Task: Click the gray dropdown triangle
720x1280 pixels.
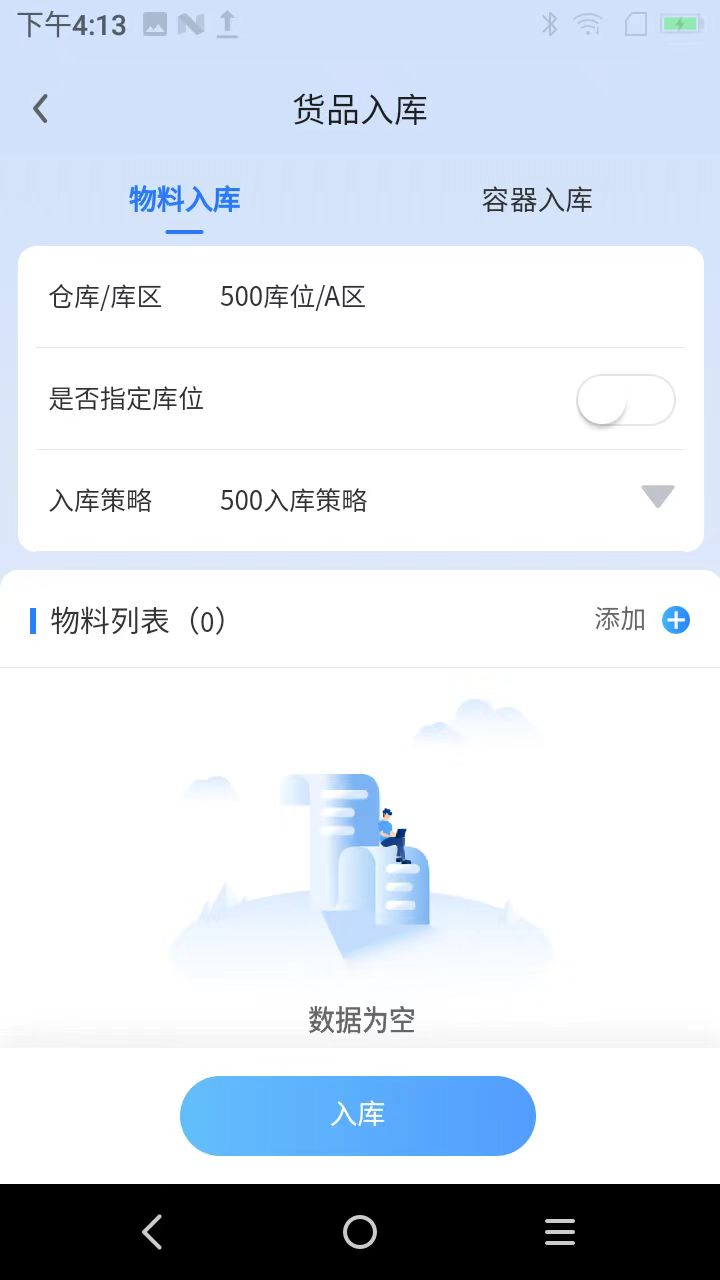Action: 657,498
